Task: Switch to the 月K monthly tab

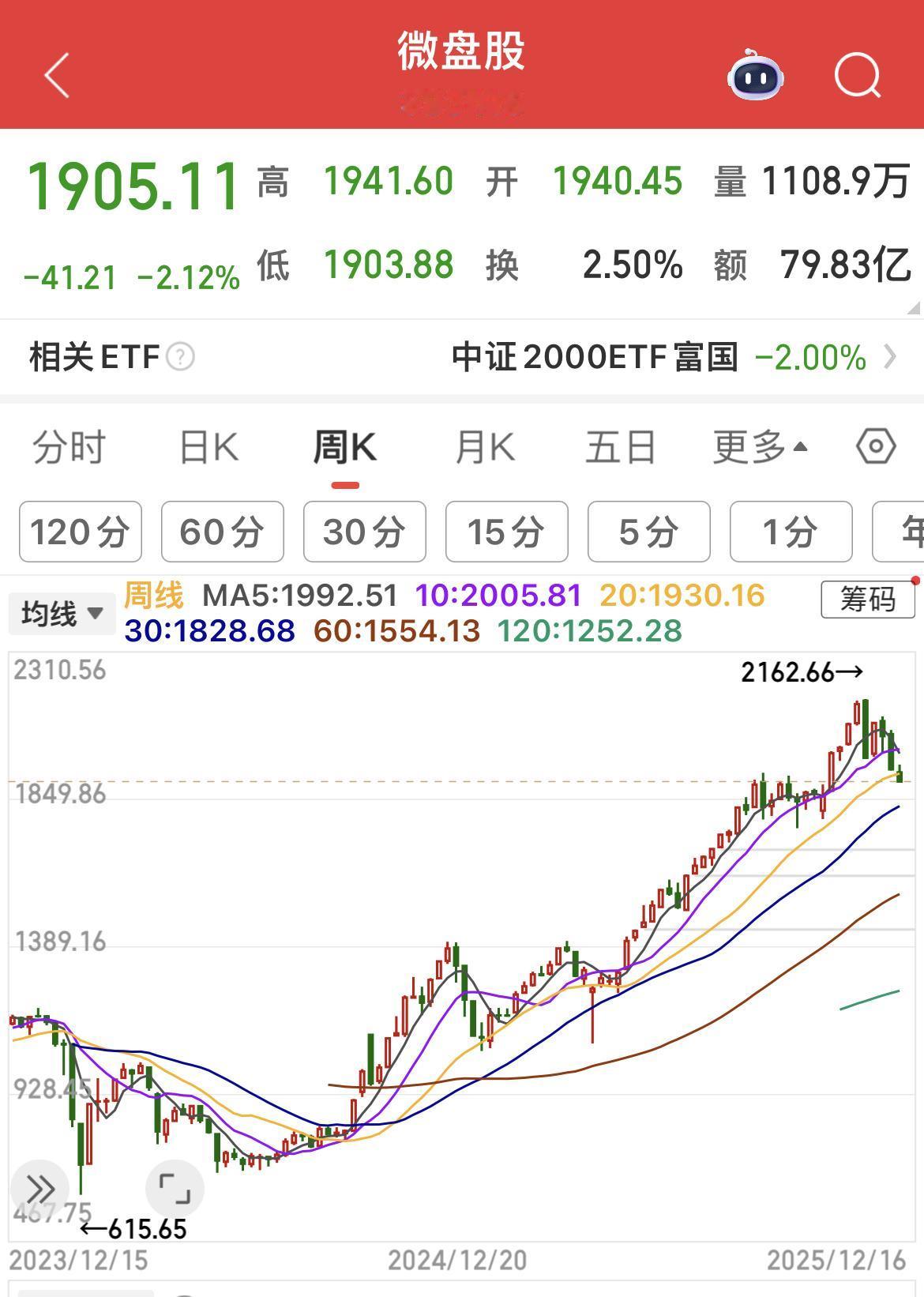Action: (x=483, y=446)
